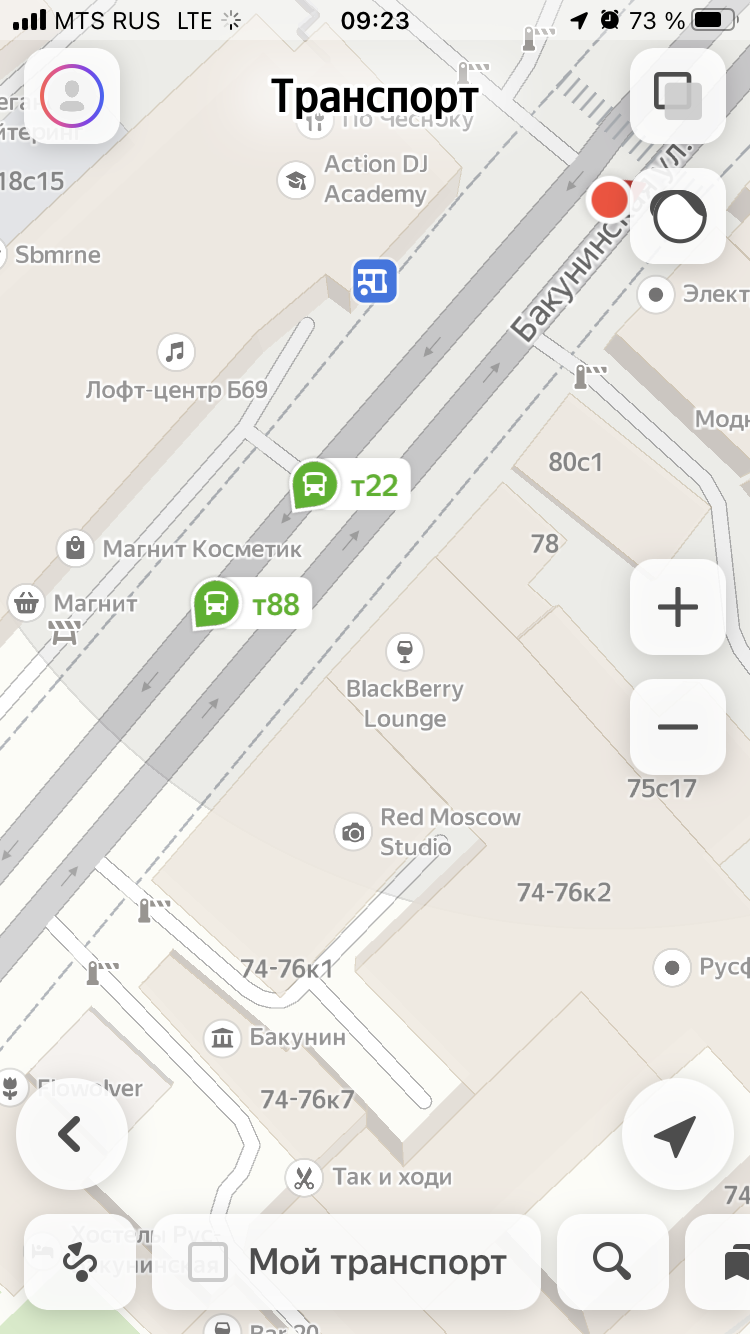
Task: Go back with the arrow button
Action: point(72,1134)
